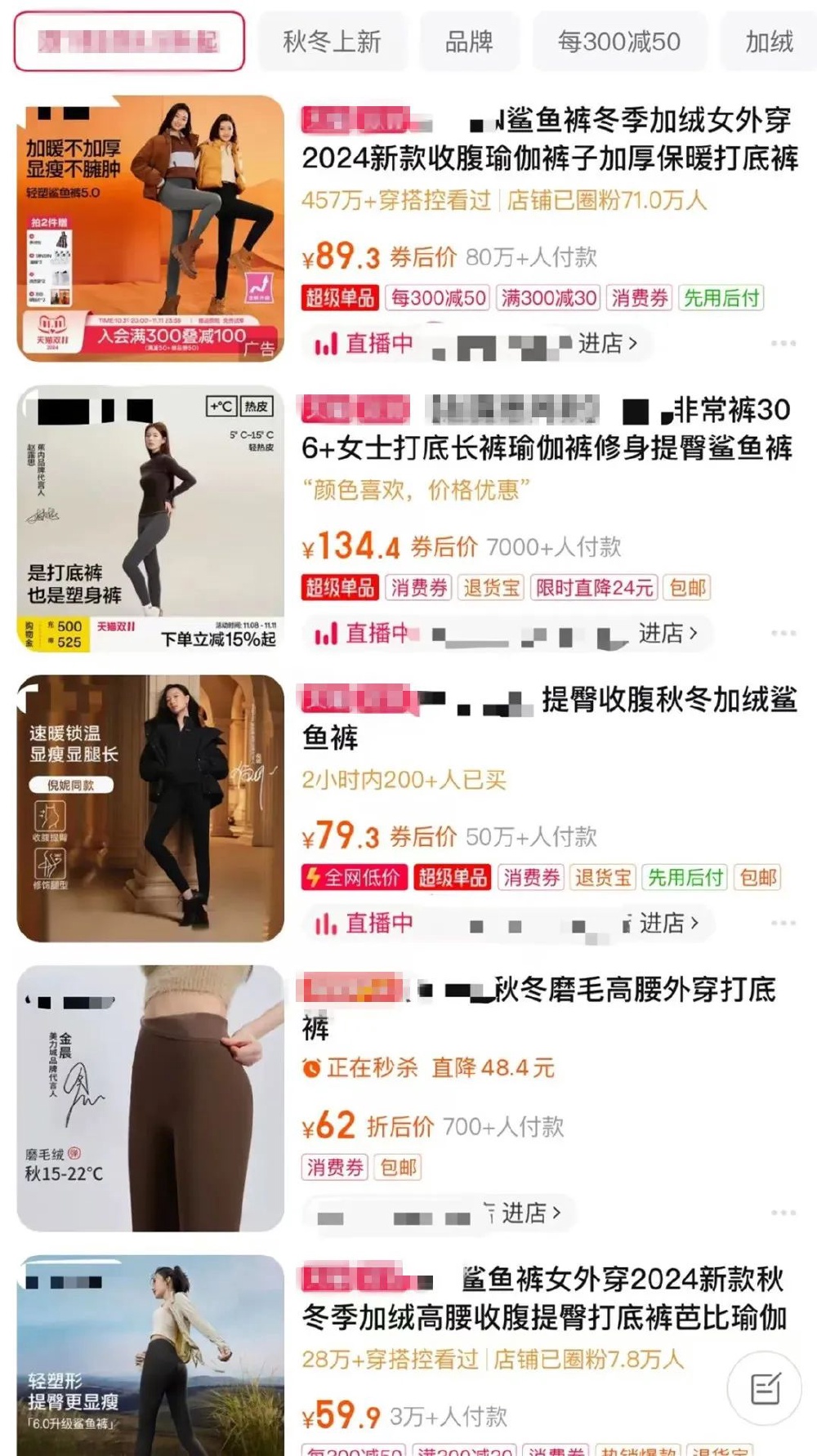Screen dimensions: 817x1456
Task: Tap the floating feedback note button
Action: (x=766, y=1388)
